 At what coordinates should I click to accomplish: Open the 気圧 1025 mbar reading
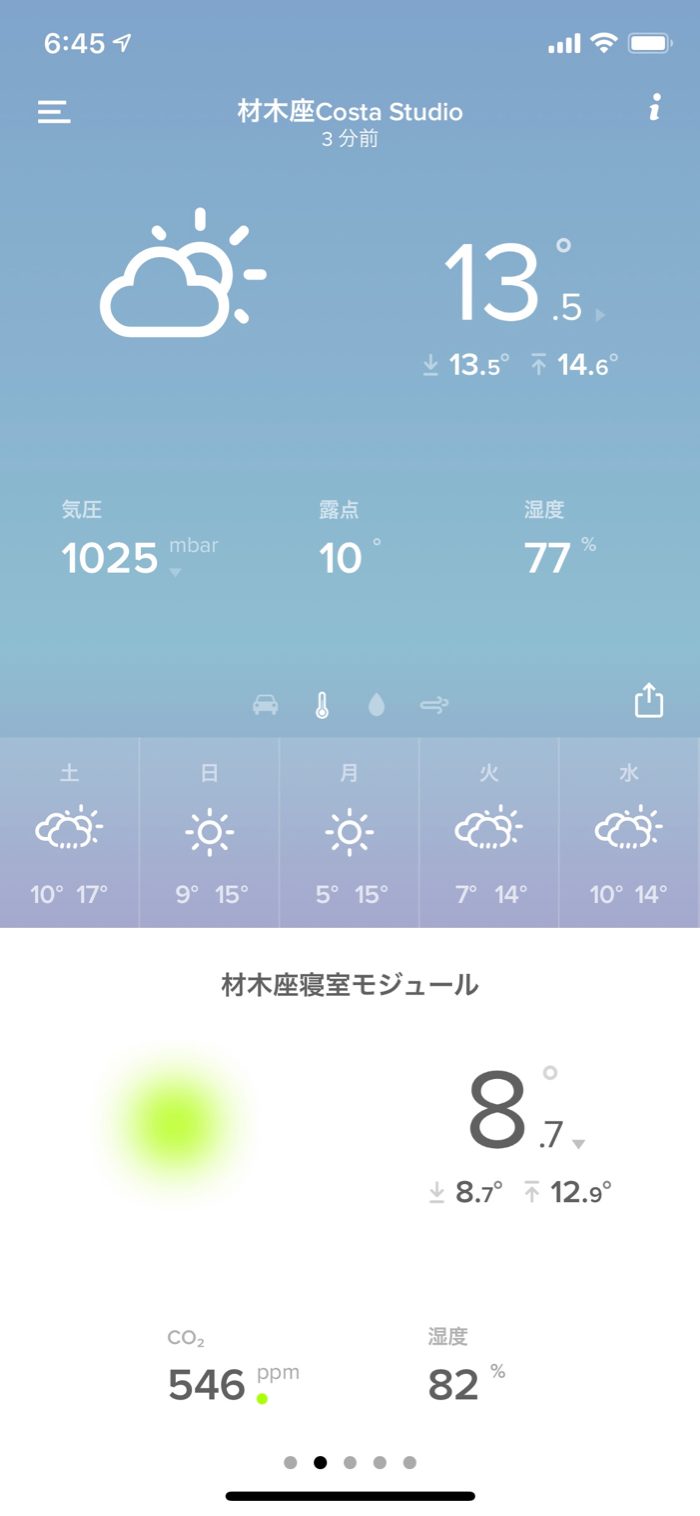(x=111, y=557)
